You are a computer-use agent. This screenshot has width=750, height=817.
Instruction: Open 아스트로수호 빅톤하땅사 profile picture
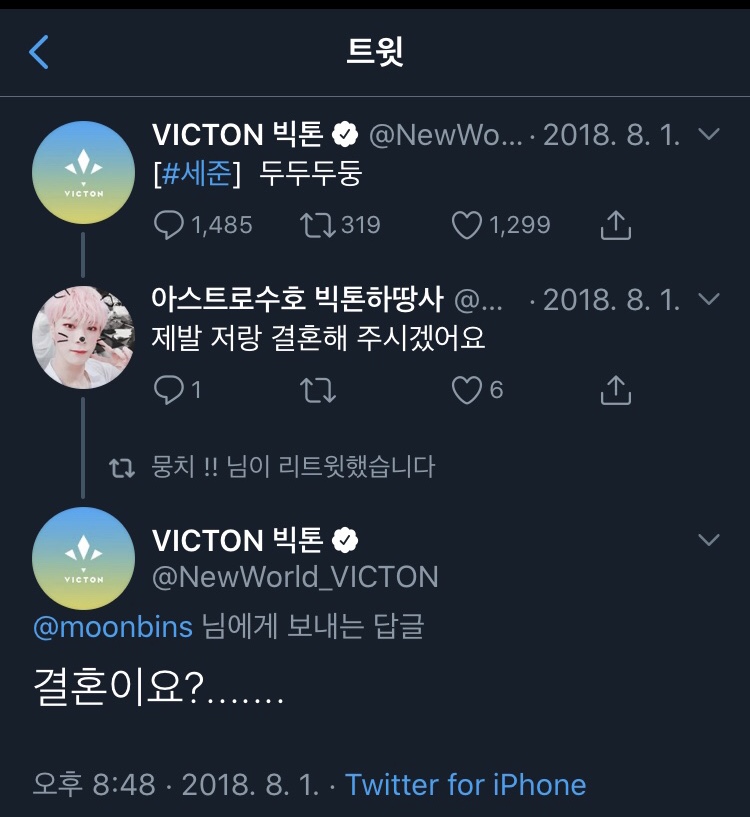point(83,337)
